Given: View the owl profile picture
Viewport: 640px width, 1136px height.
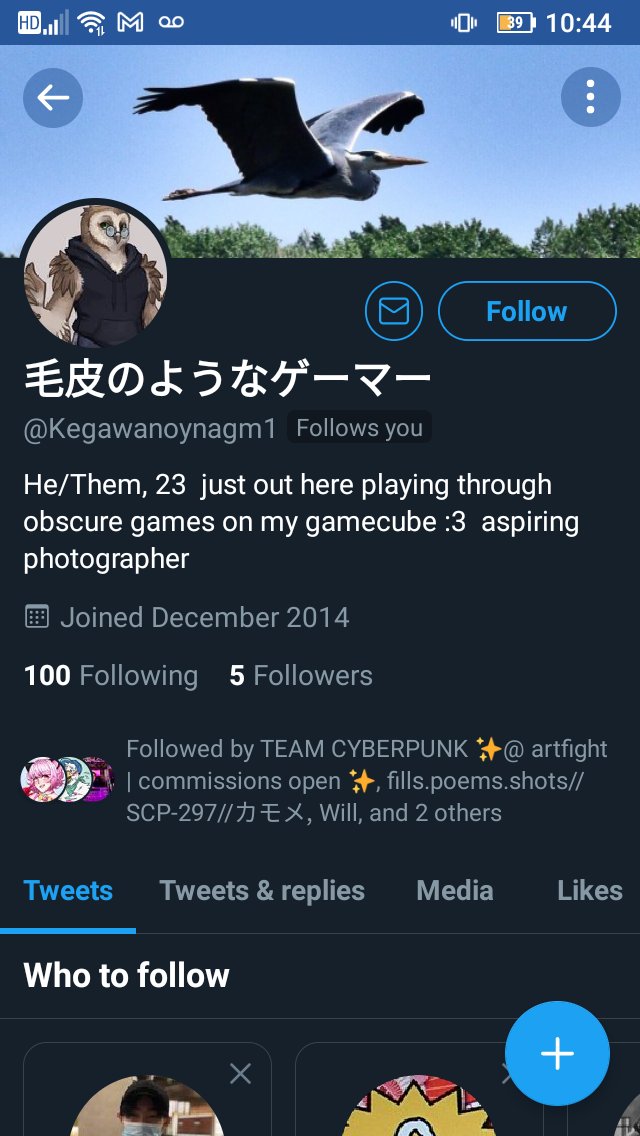Looking at the screenshot, I should [x=95, y=273].
